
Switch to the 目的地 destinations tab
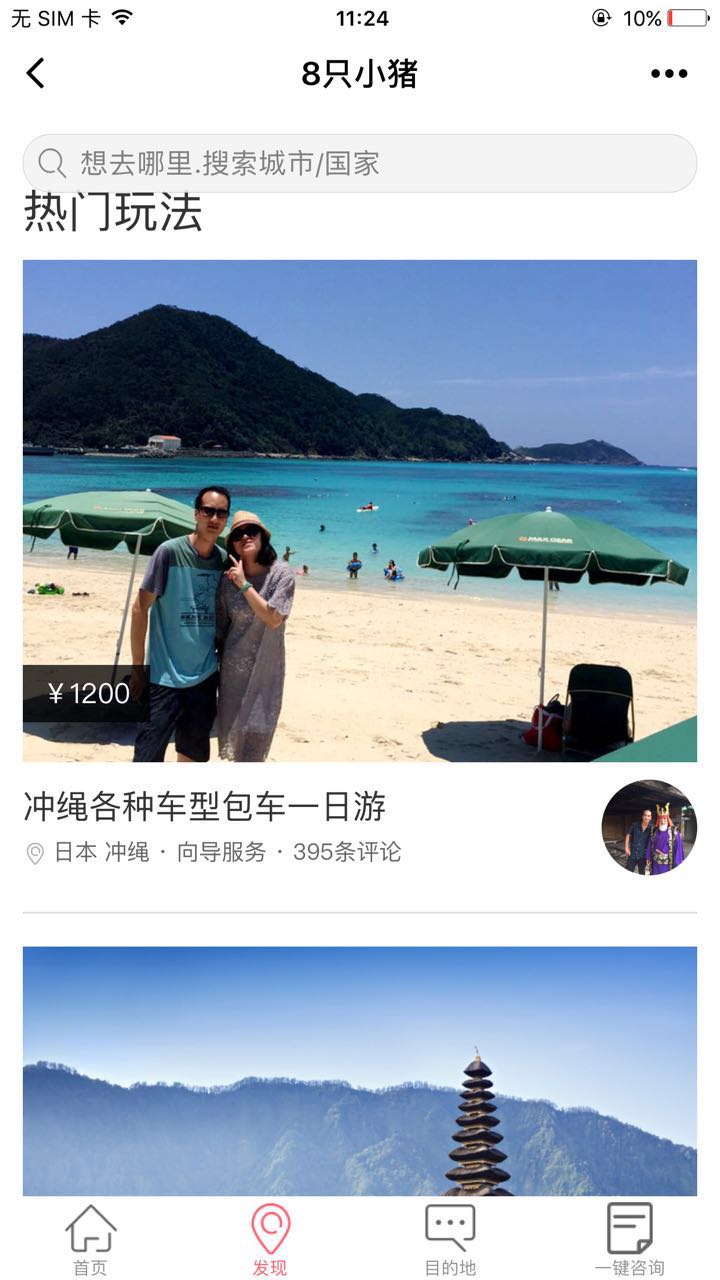(450, 1240)
